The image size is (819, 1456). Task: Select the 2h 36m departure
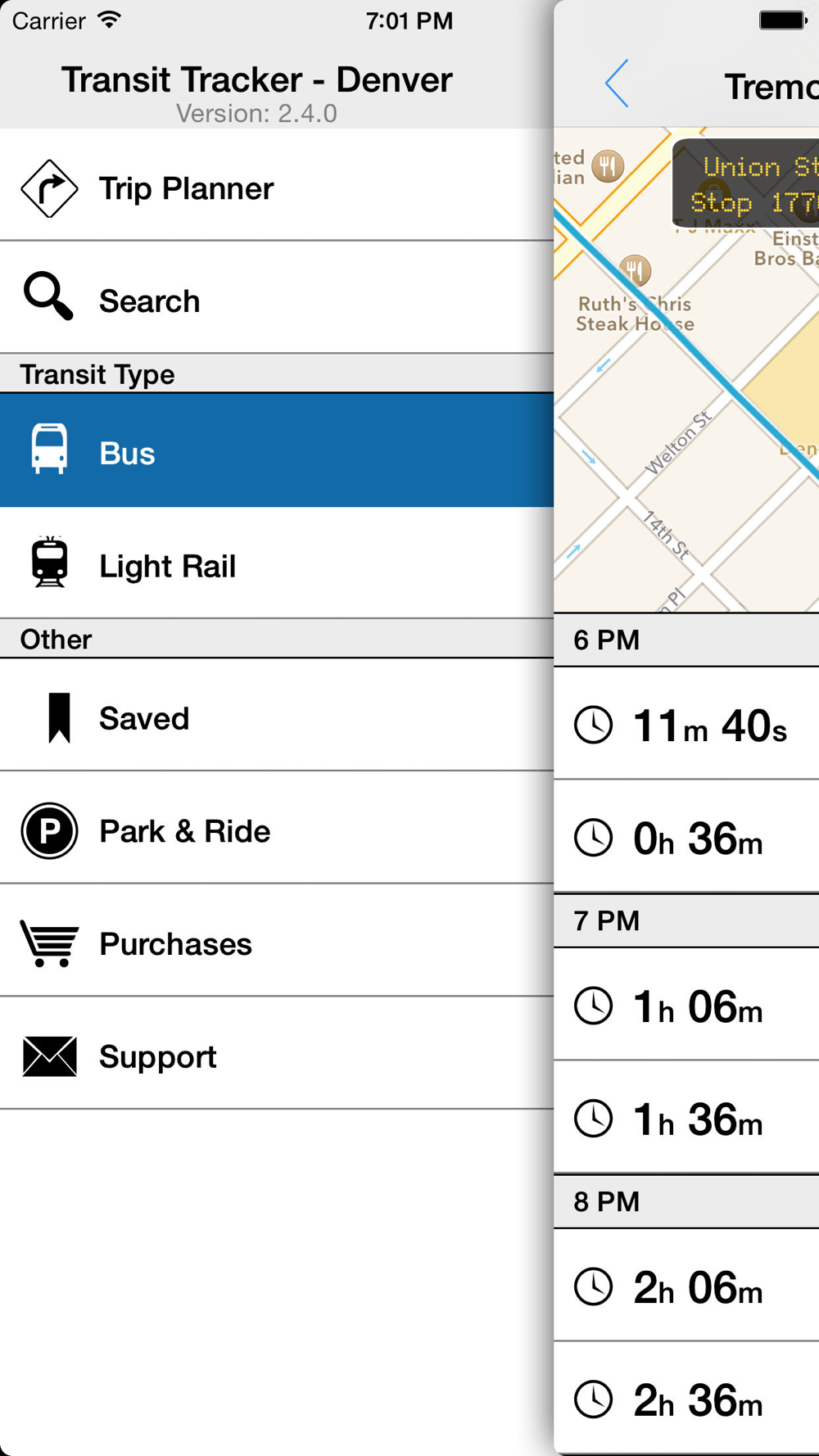click(x=686, y=1399)
